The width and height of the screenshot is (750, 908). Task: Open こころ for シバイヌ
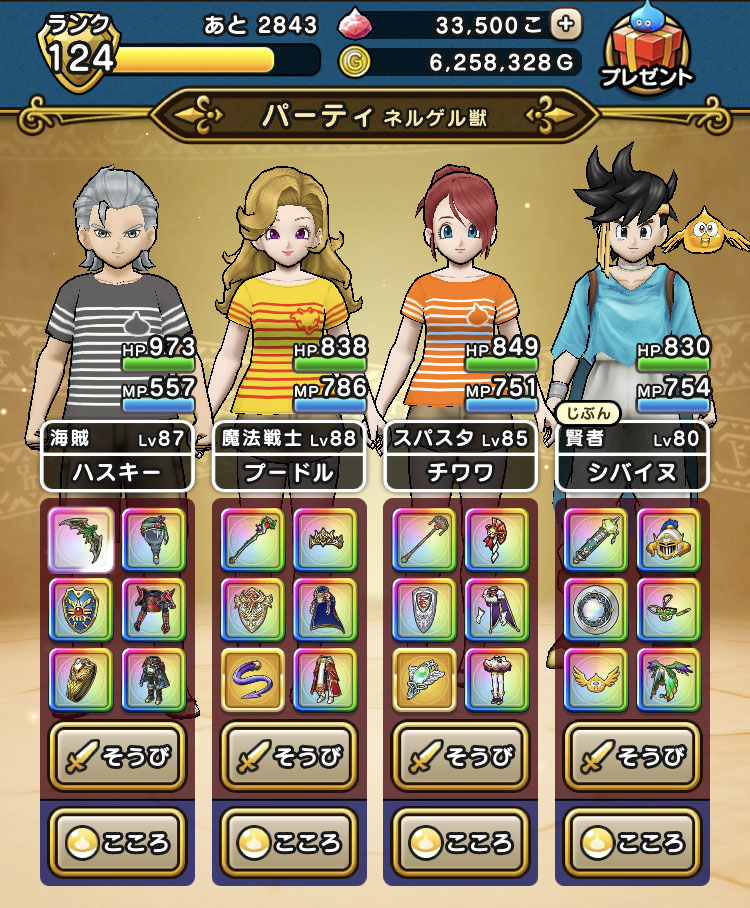pos(632,840)
